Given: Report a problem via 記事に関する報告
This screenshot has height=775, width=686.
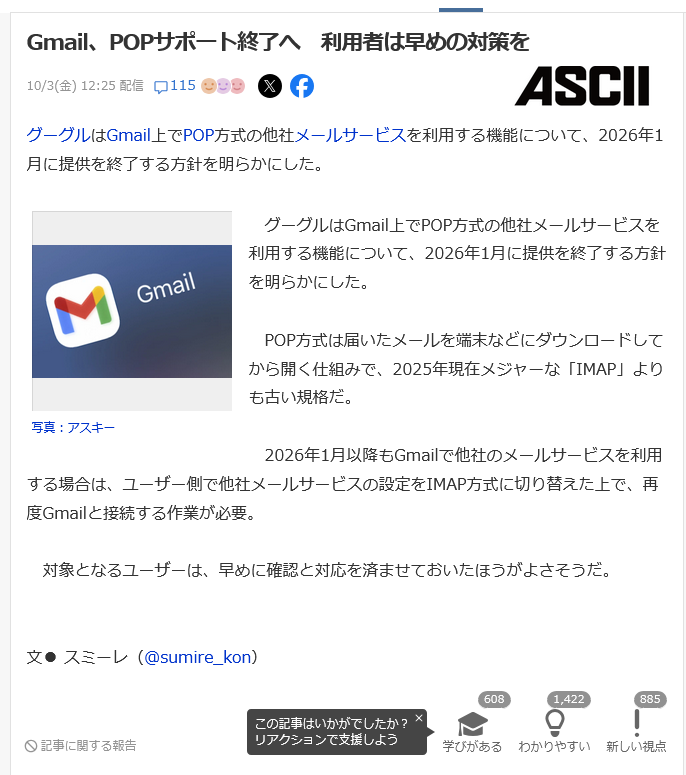Looking at the screenshot, I should (x=81, y=745).
